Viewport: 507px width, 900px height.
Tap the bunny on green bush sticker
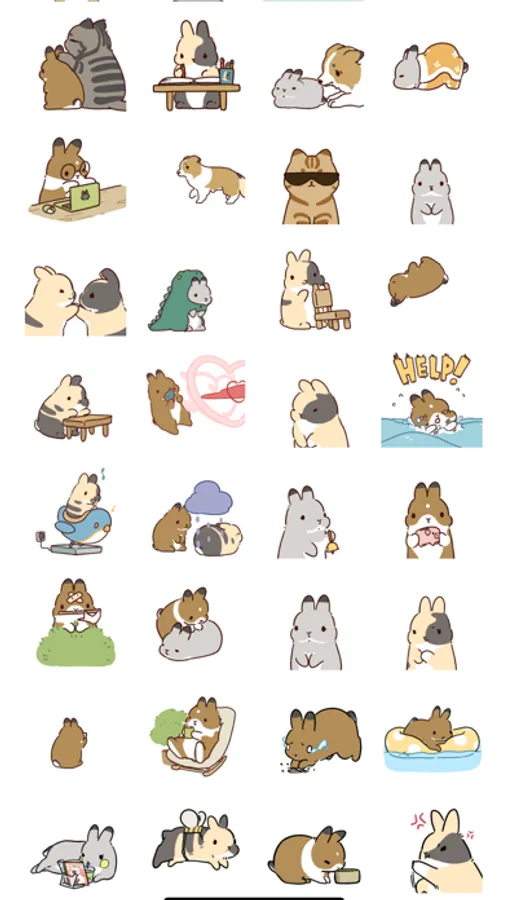76,623
